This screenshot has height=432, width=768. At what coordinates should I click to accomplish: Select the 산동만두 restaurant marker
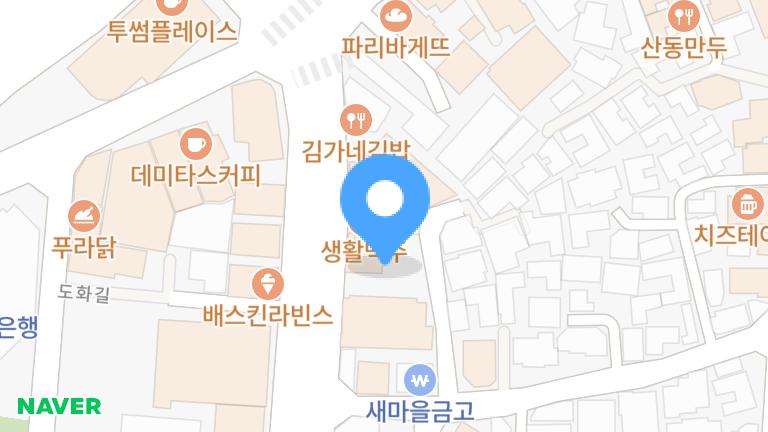(x=683, y=16)
